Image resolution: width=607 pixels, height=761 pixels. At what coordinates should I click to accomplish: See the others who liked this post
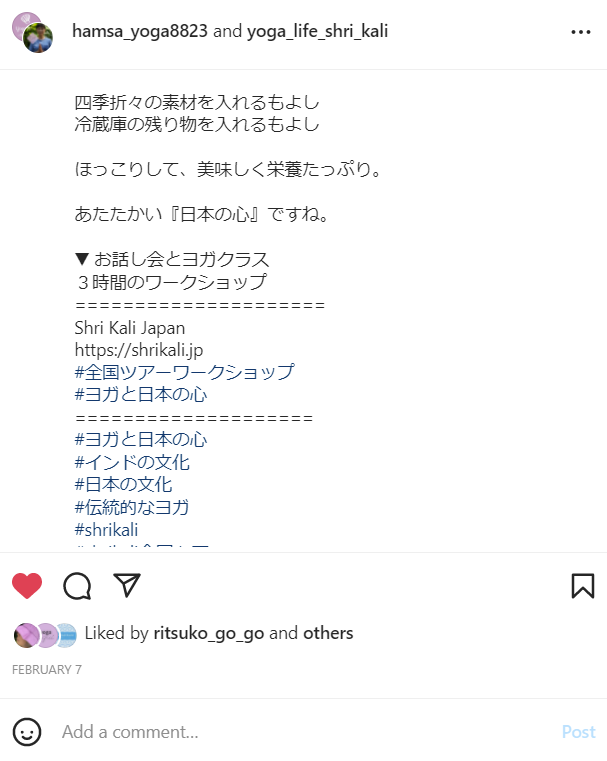click(x=328, y=633)
